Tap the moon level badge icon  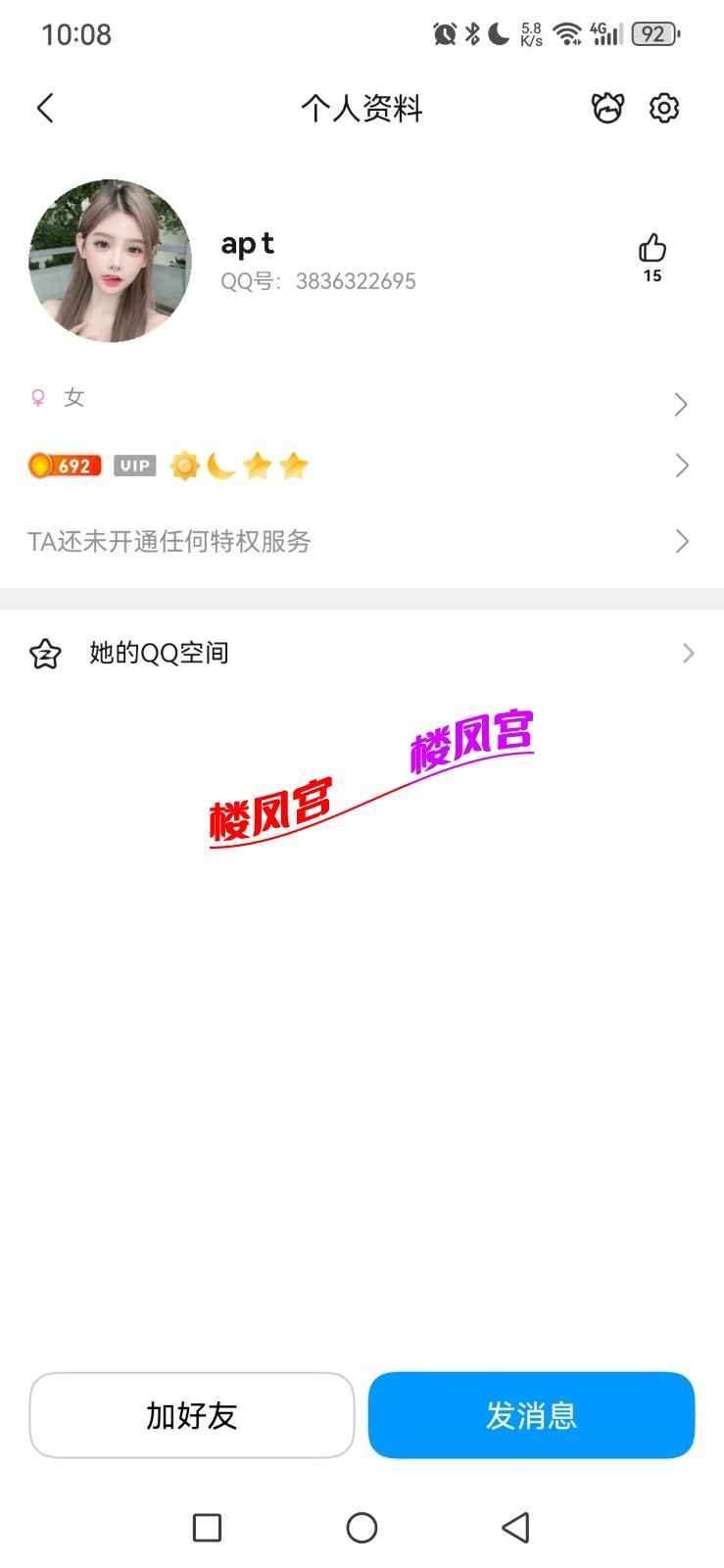pyautogui.click(x=220, y=465)
